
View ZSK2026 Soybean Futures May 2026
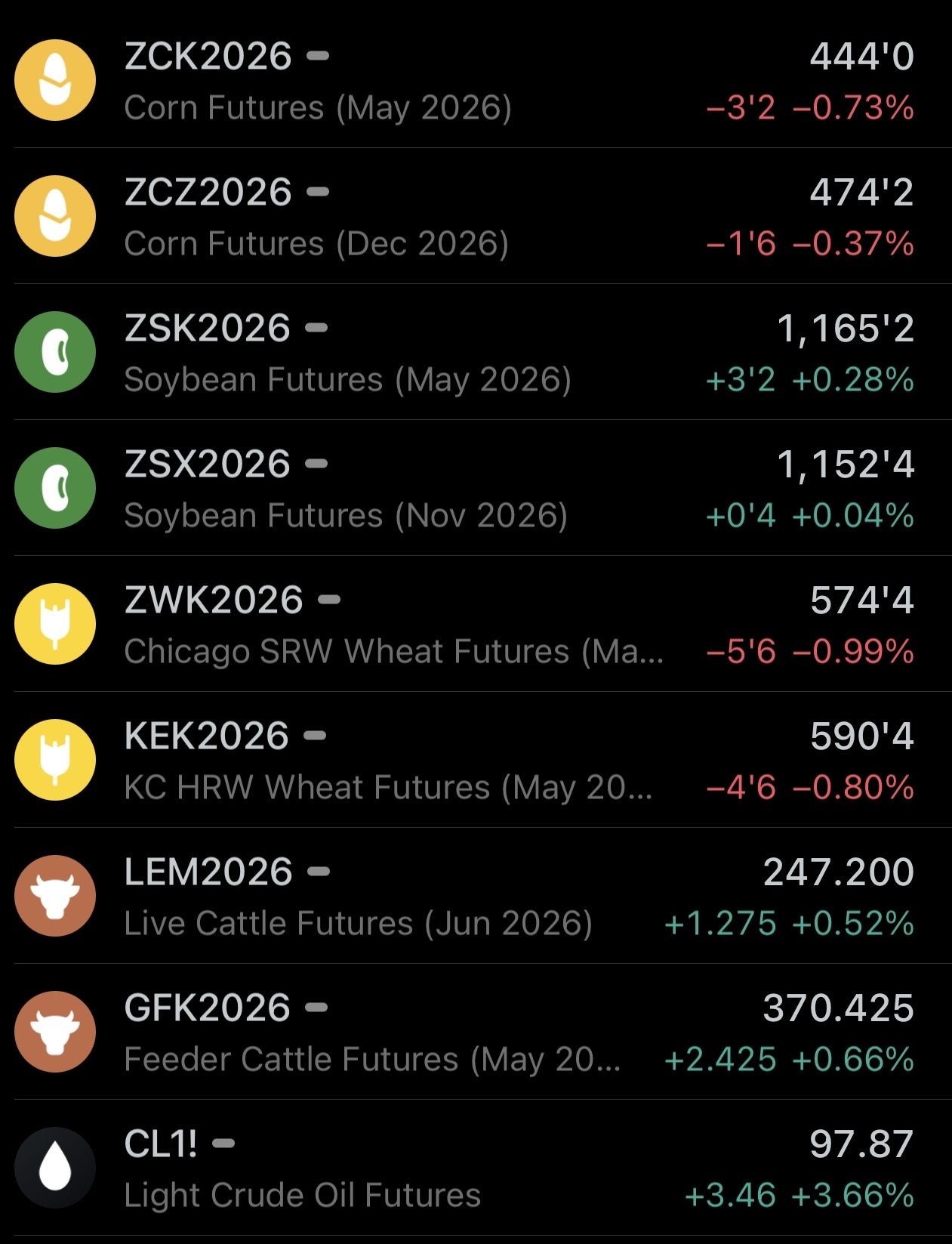click(476, 352)
